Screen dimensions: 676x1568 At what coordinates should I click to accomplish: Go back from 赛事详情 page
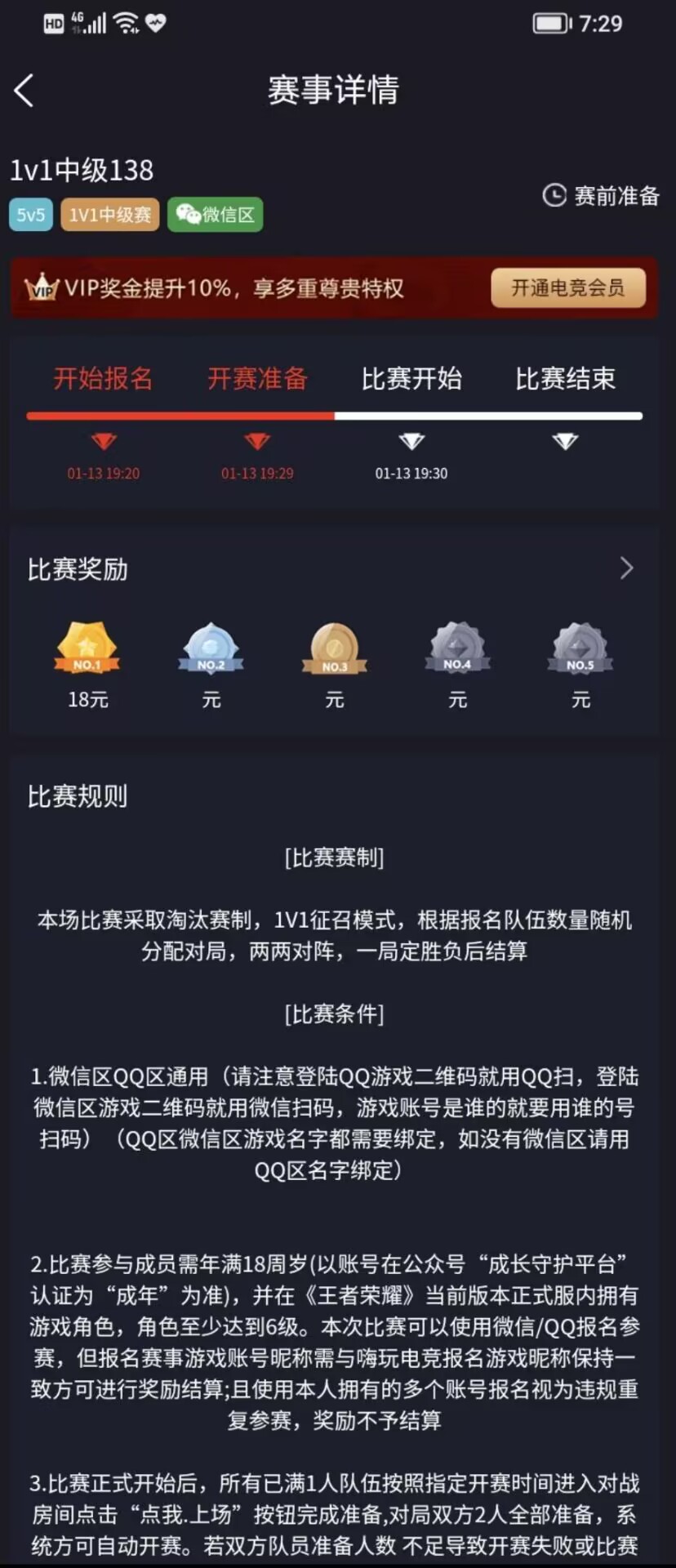(24, 91)
